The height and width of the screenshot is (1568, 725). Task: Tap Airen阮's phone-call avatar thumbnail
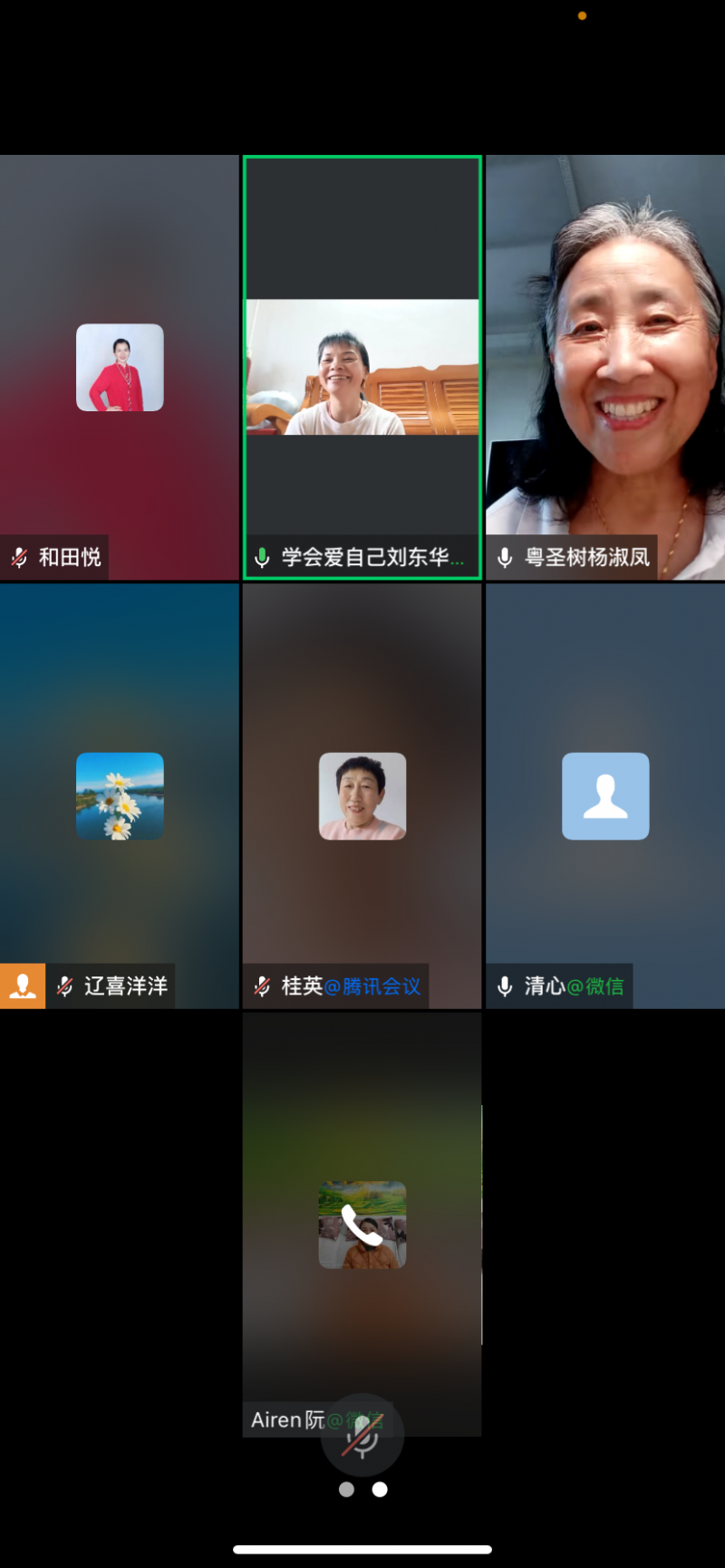(362, 1225)
